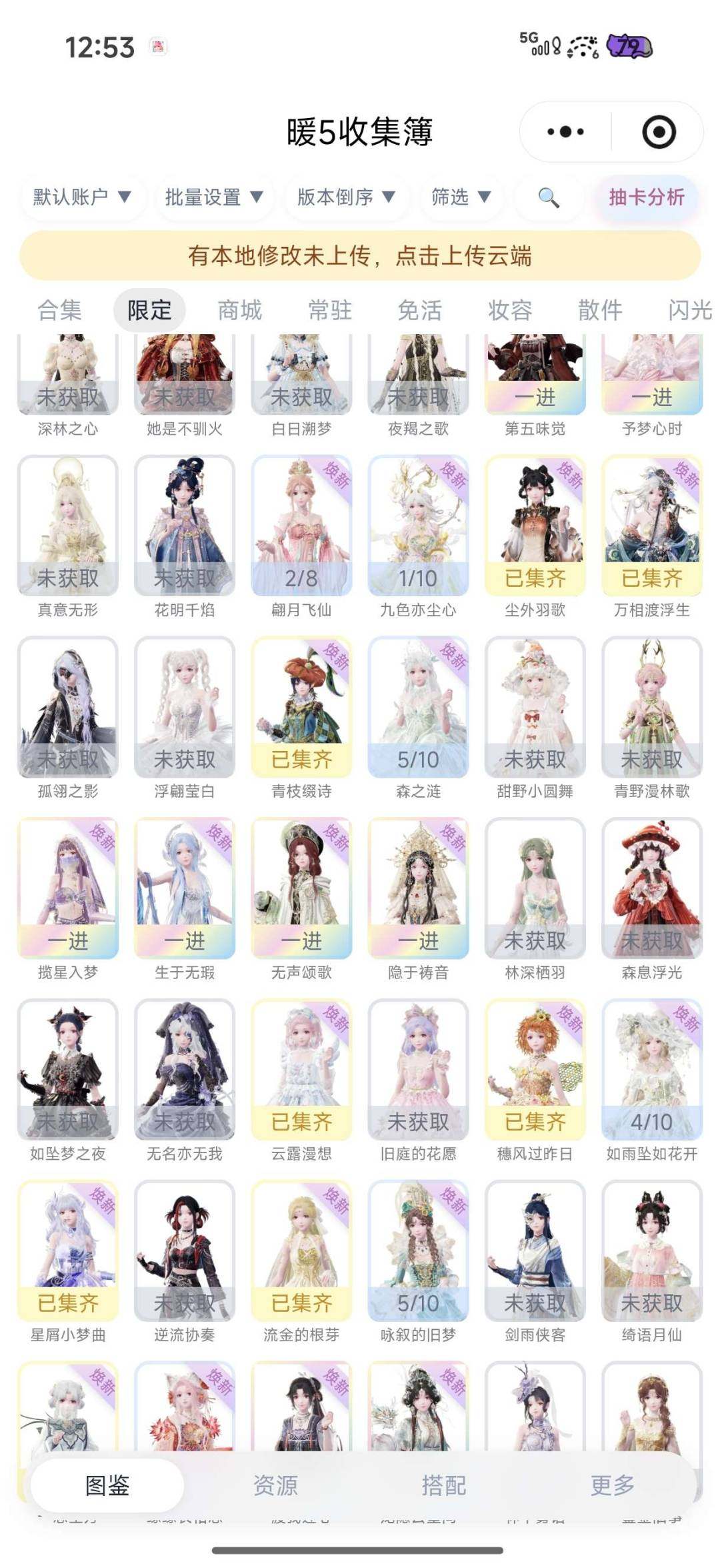The height and width of the screenshot is (1568, 720).
Task: Tap the banner to upload local changes
Action: pyautogui.click(x=360, y=255)
